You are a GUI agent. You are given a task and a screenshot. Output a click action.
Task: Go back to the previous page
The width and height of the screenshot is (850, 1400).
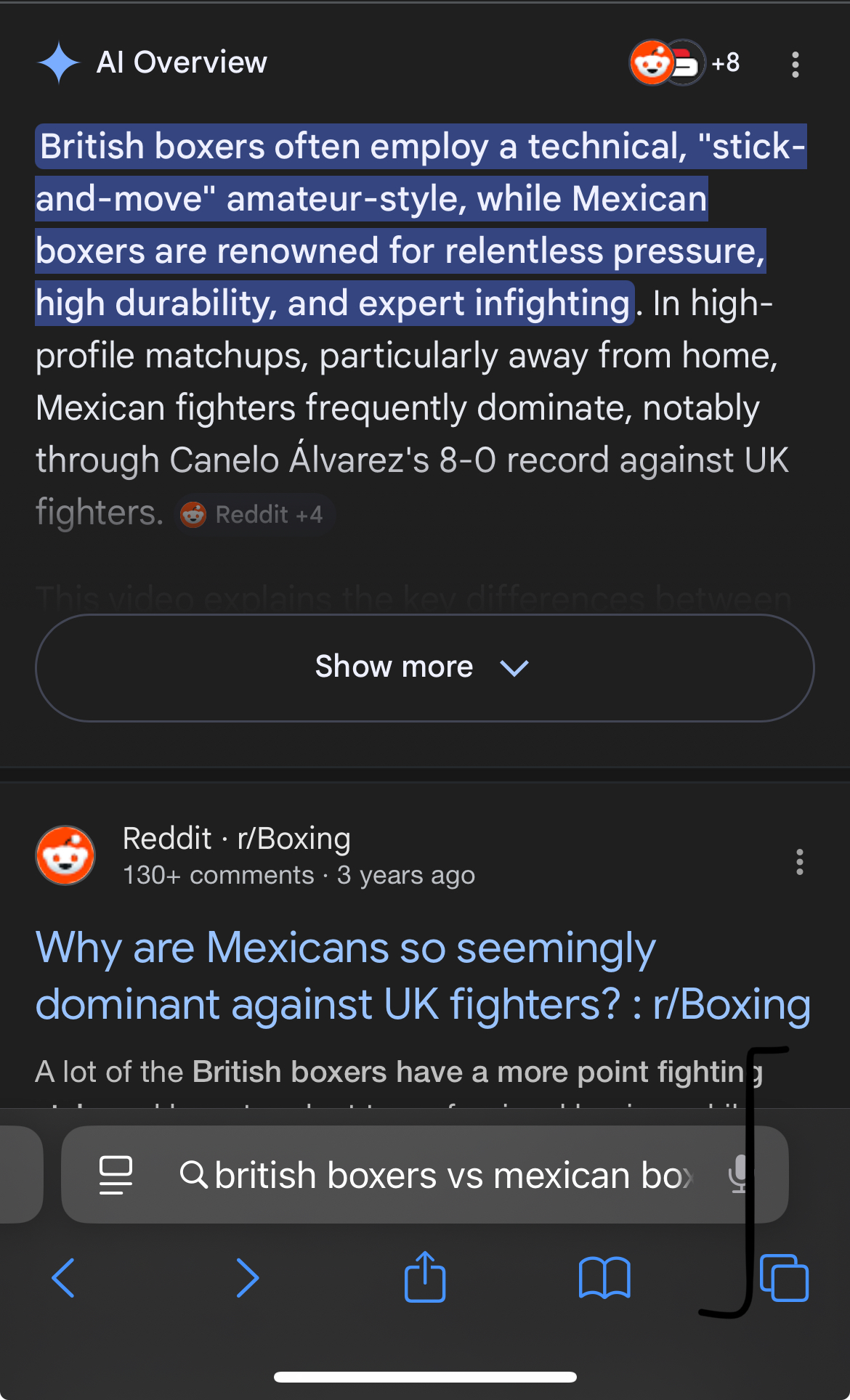63,1278
